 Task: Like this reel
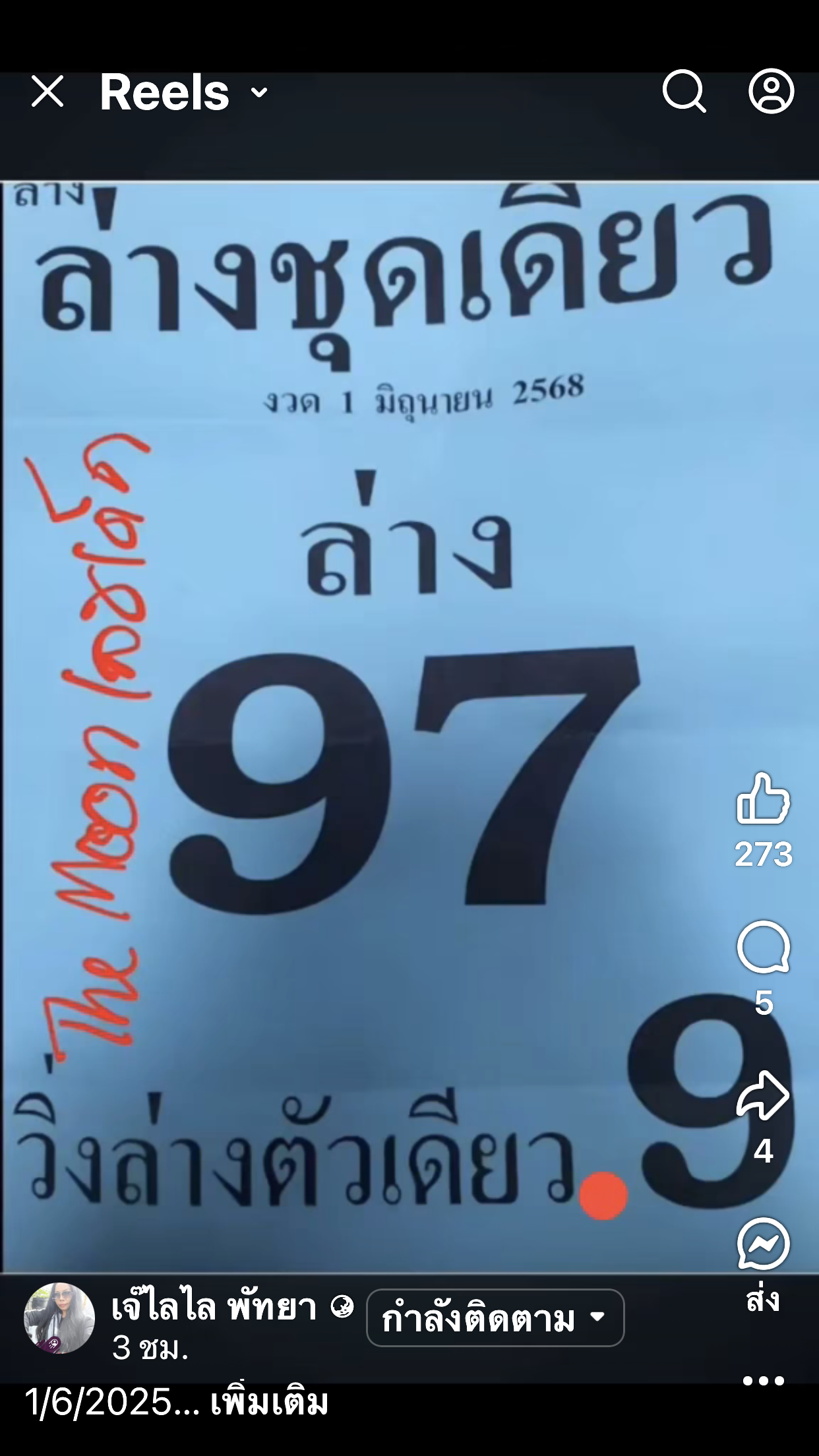pyautogui.click(x=763, y=799)
